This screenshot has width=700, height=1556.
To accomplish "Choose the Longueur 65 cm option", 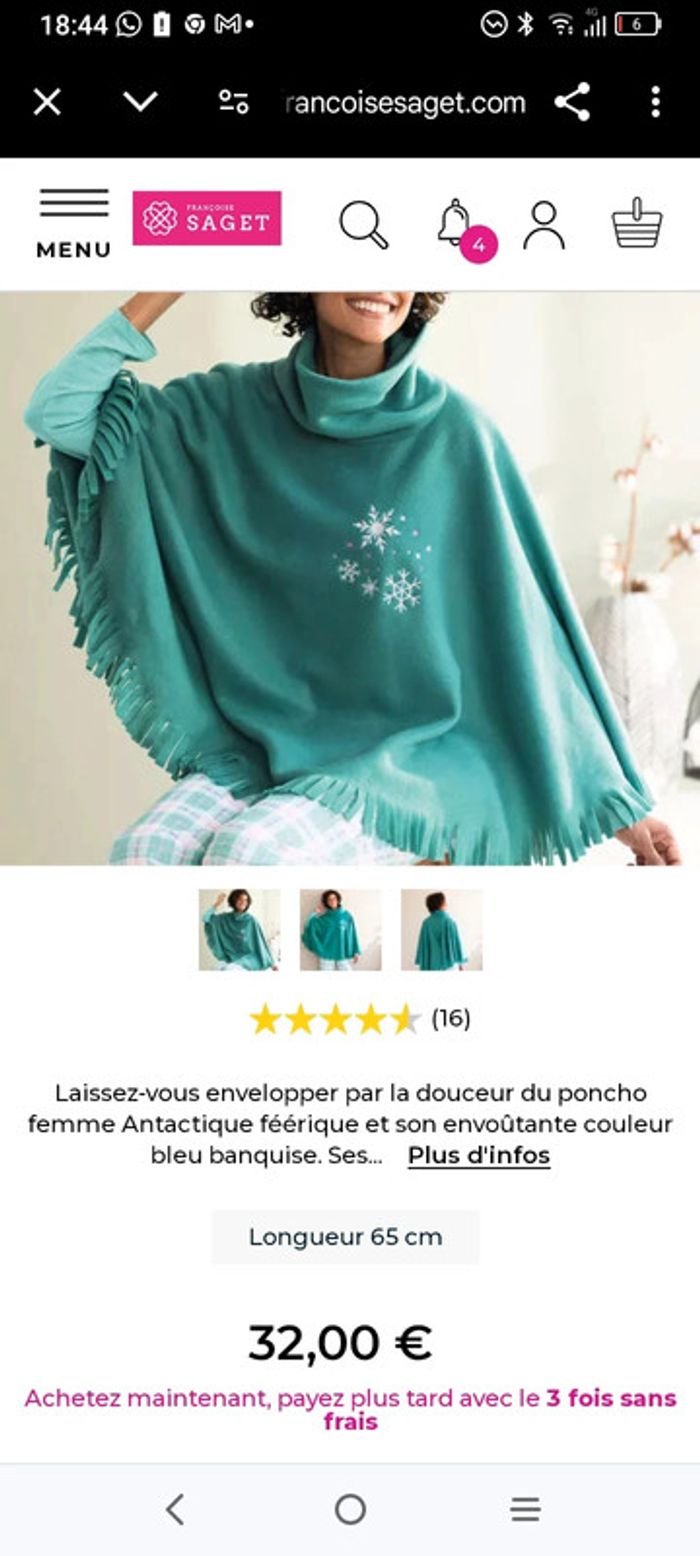I will [345, 1237].
